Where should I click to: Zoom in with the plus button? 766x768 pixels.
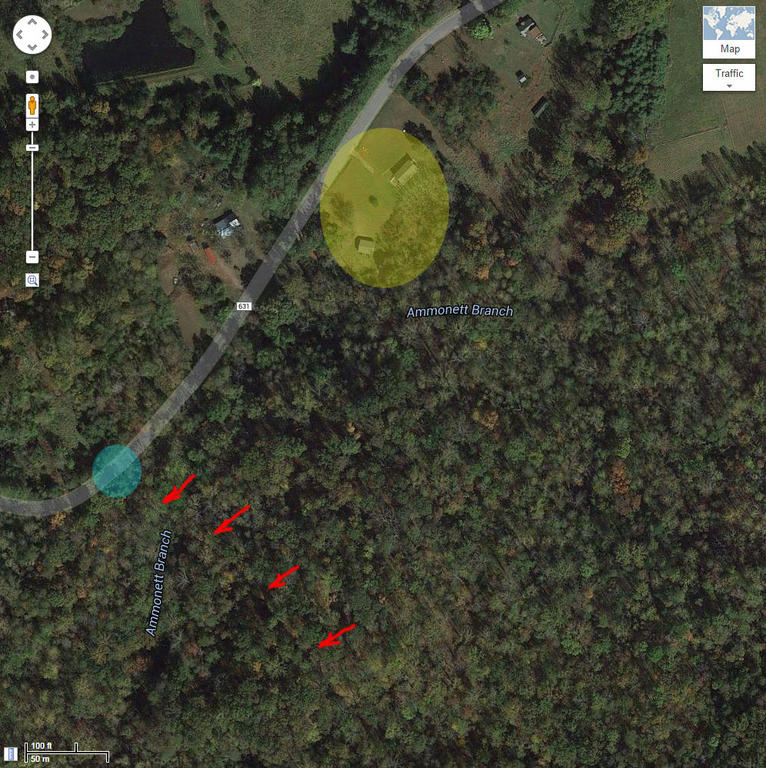[x=32, y=125]
